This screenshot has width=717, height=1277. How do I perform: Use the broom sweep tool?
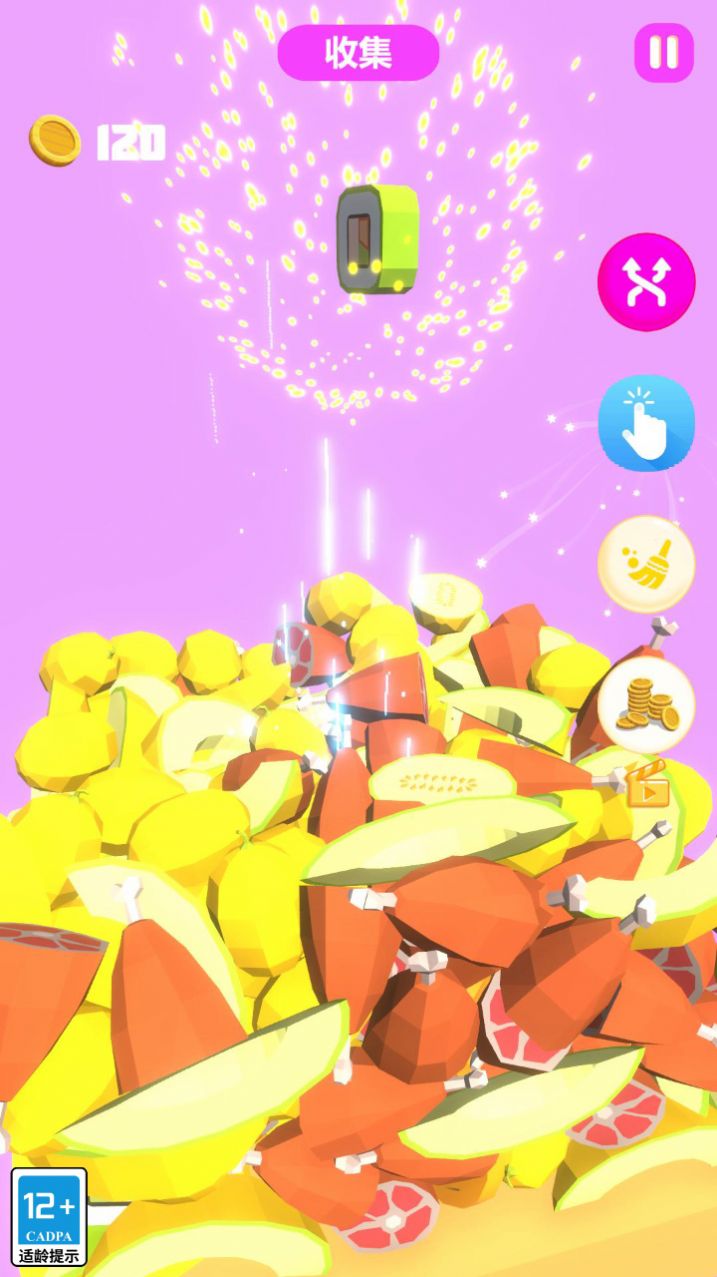(x=646, y=564)
